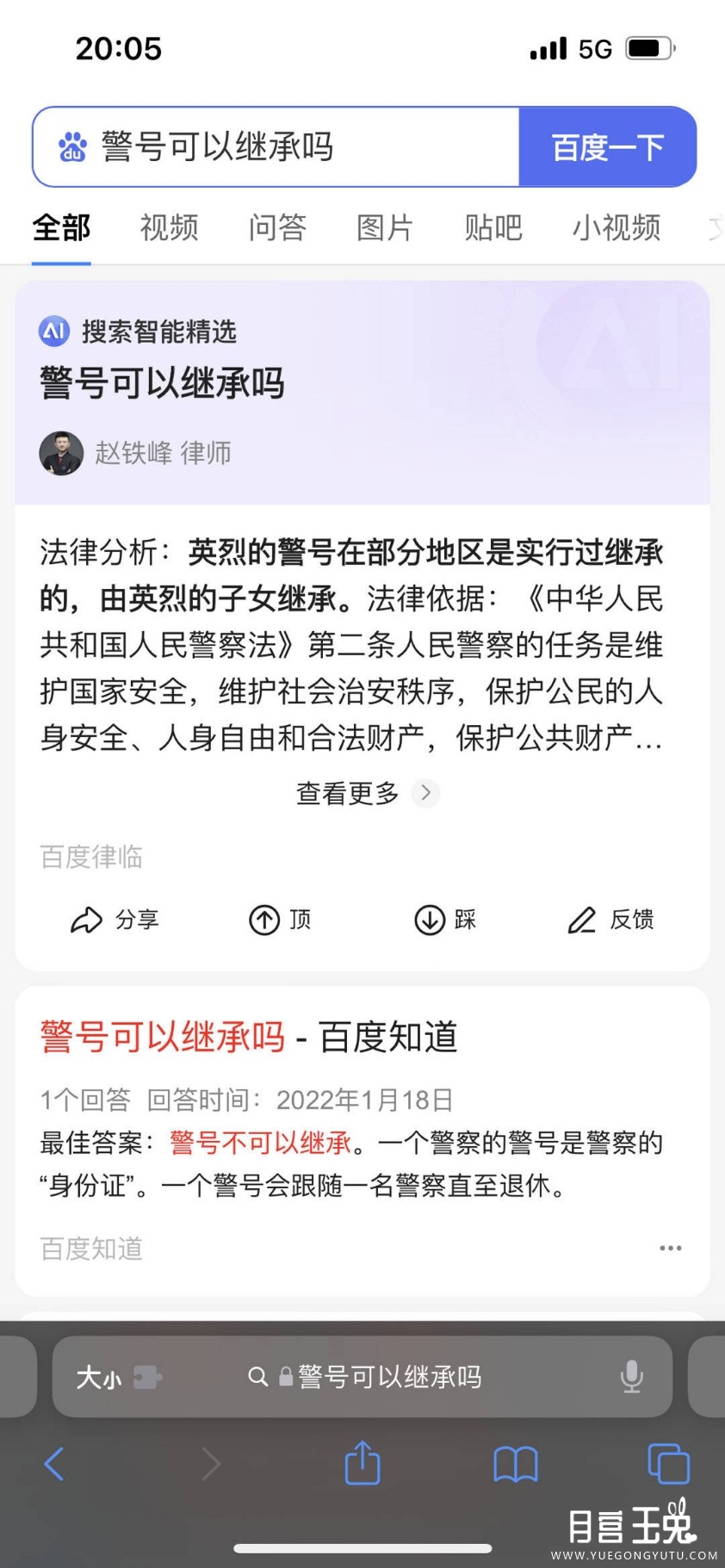Open lawyer 赵铁峰's profile
Screen dimensions: 725x1568
pyautogui.click(x=136, y=453)
